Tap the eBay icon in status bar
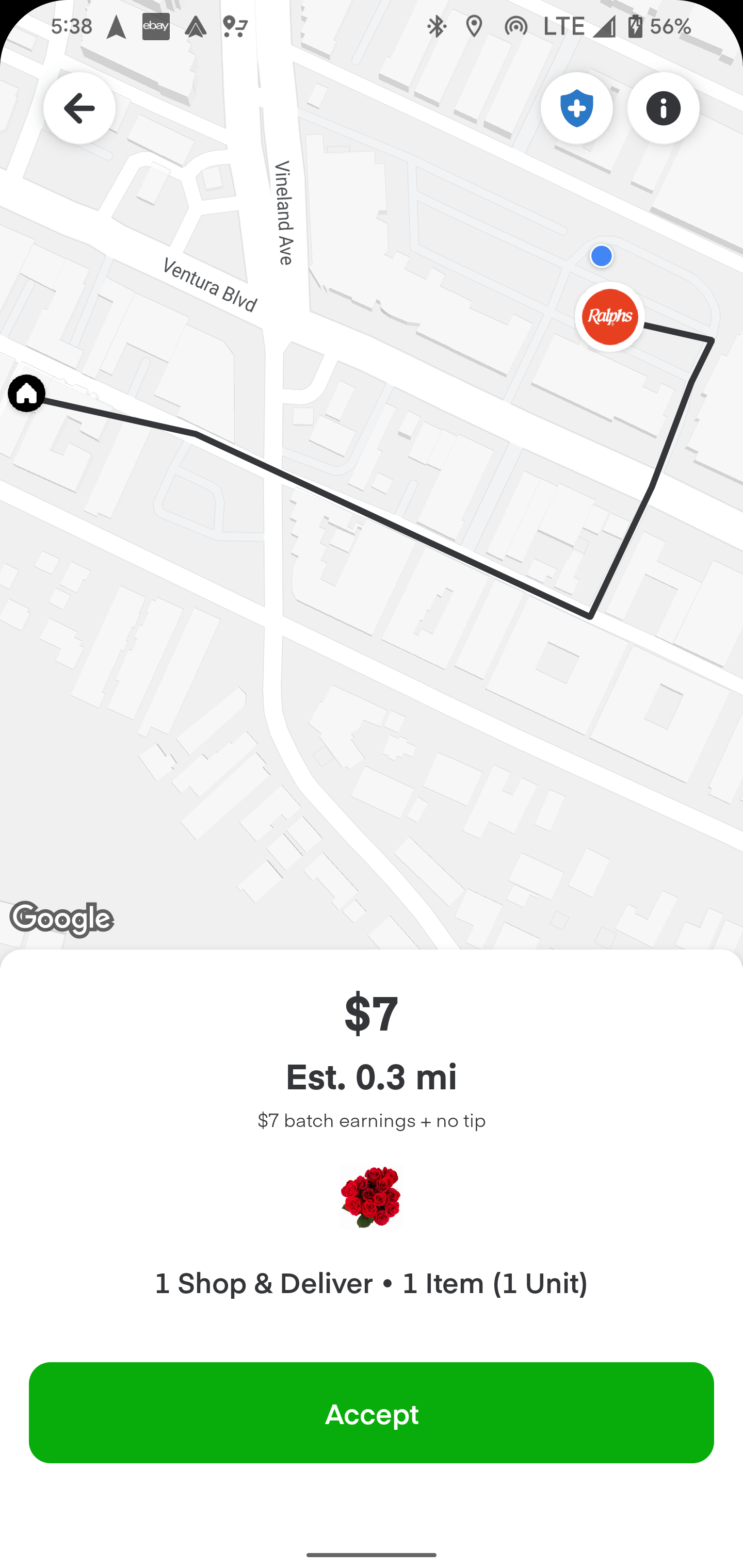This screenshot has height=1568, width=743. coord(156,26)
